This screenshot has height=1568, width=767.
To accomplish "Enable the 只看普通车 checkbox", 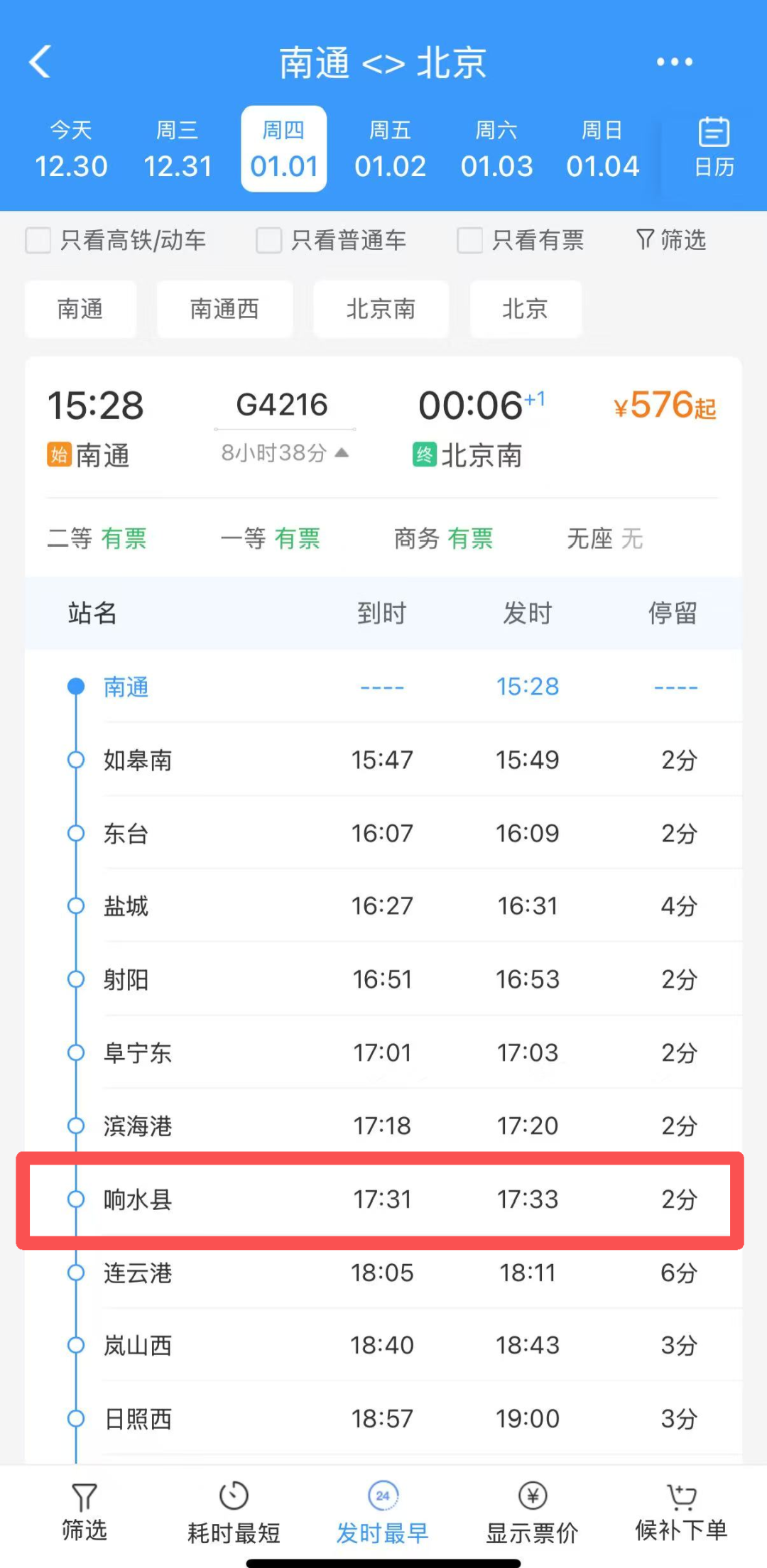I will 269,240.
